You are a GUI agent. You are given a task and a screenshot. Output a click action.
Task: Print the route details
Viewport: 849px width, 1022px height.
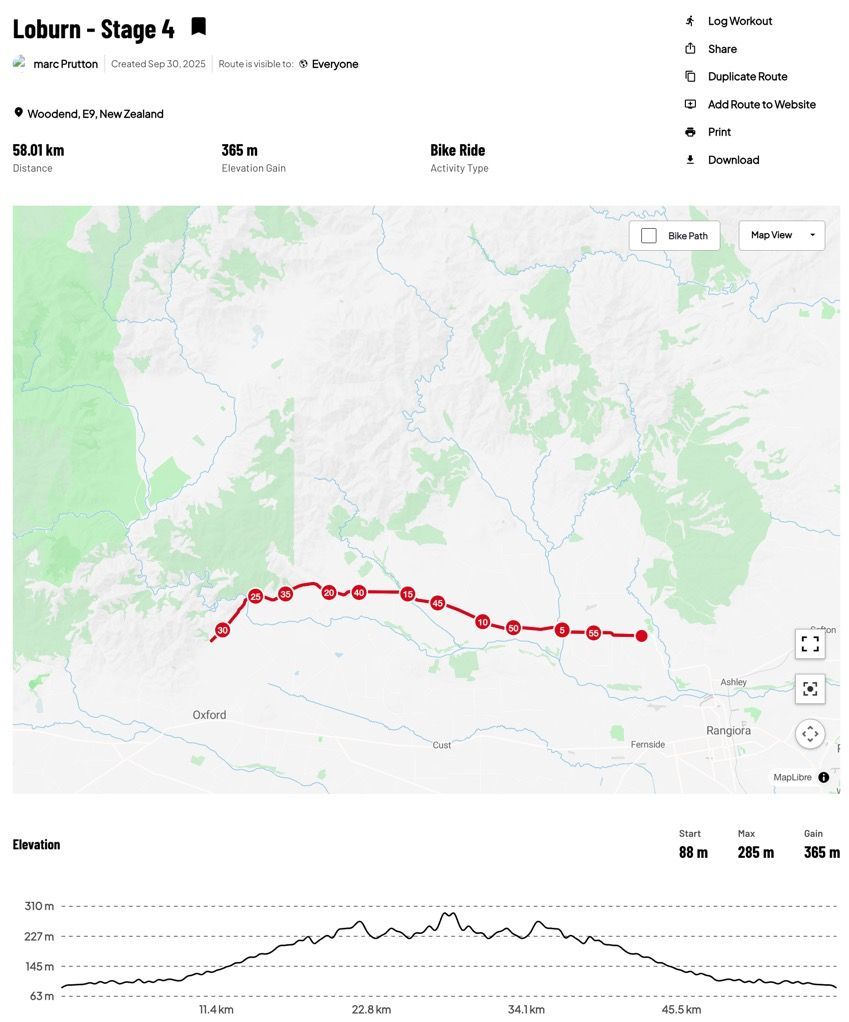coord(718,132)
